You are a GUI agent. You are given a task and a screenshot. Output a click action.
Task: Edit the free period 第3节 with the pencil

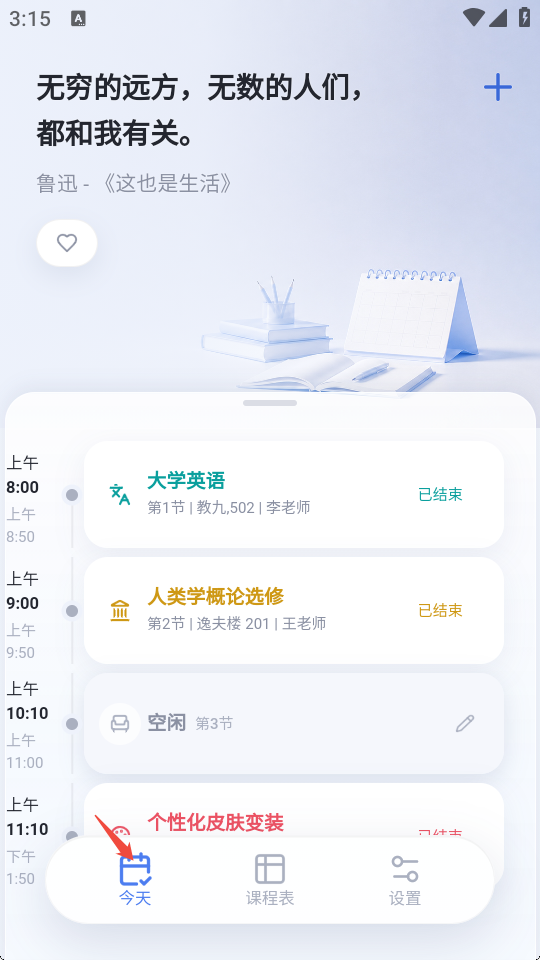click(465, 724)
